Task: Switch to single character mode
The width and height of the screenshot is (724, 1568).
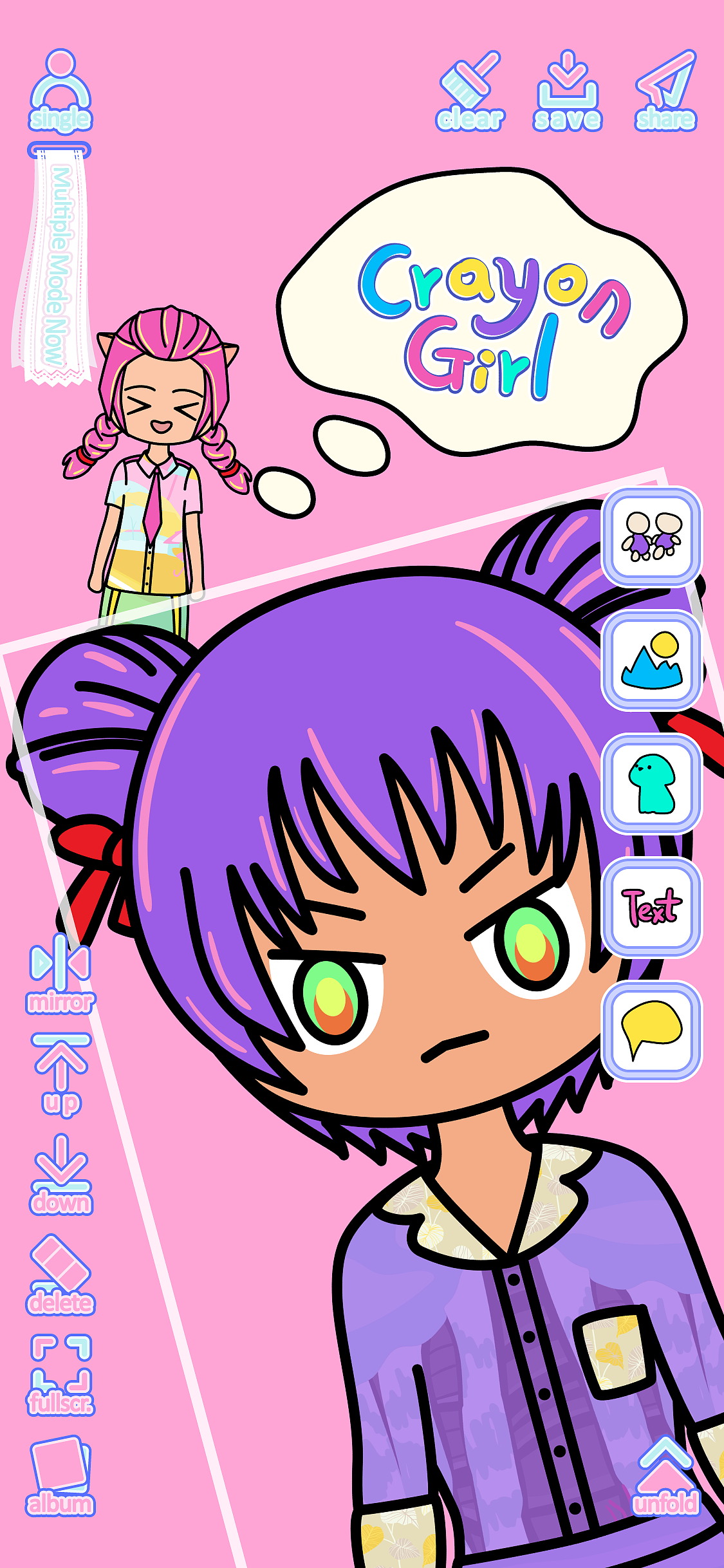Action: point(60,91)
